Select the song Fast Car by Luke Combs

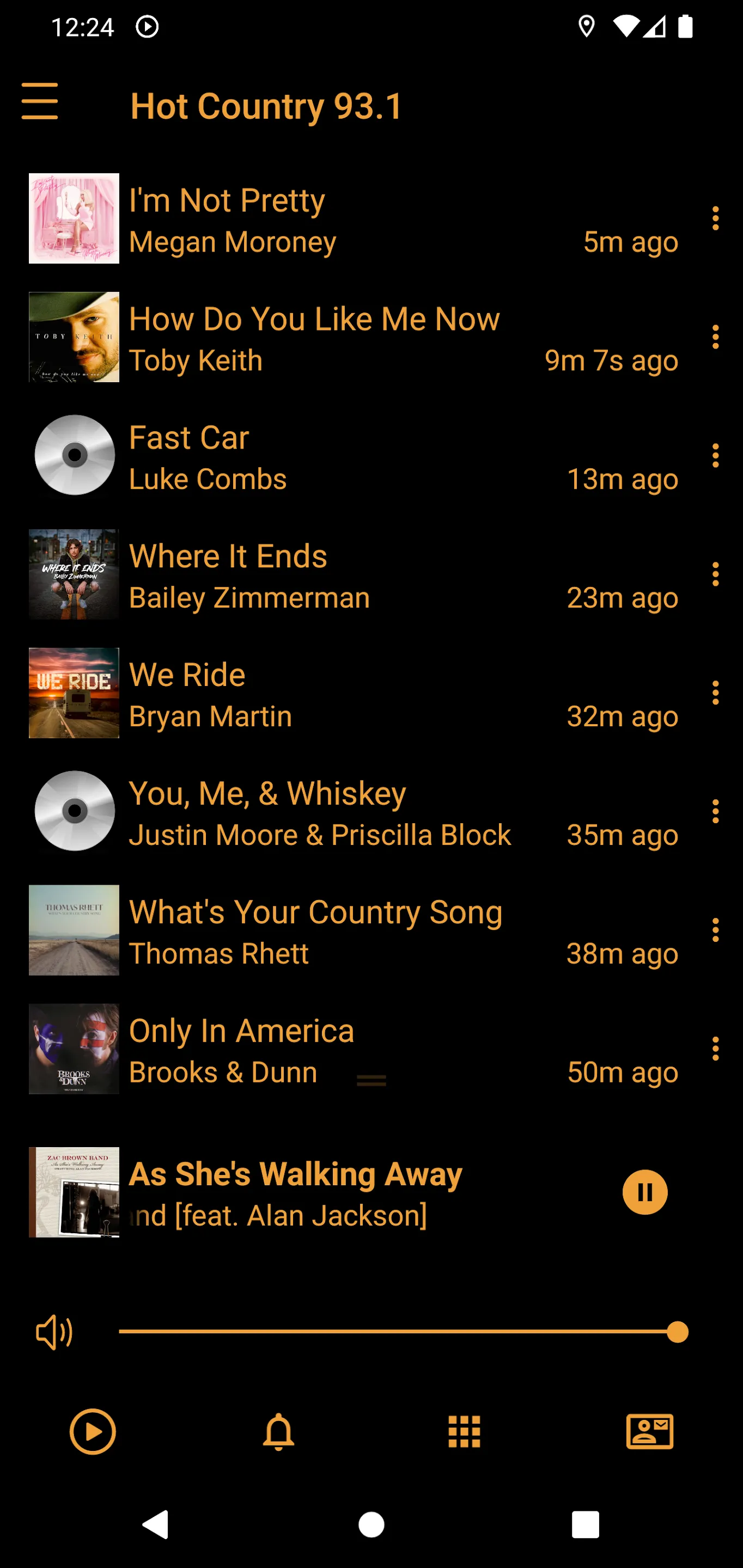pos(353,455)
